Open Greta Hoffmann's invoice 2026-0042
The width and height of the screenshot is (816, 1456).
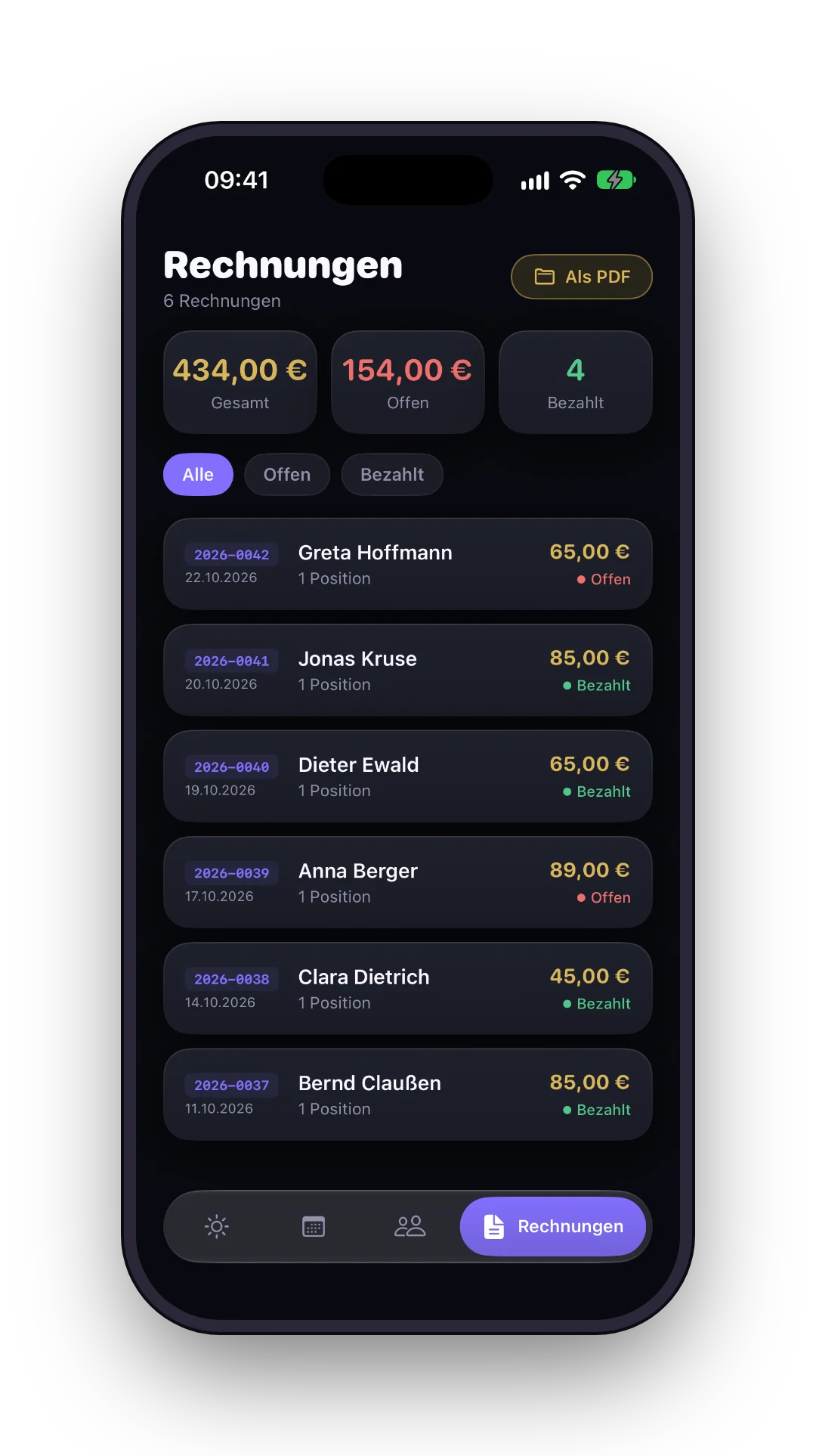[408, 565]
